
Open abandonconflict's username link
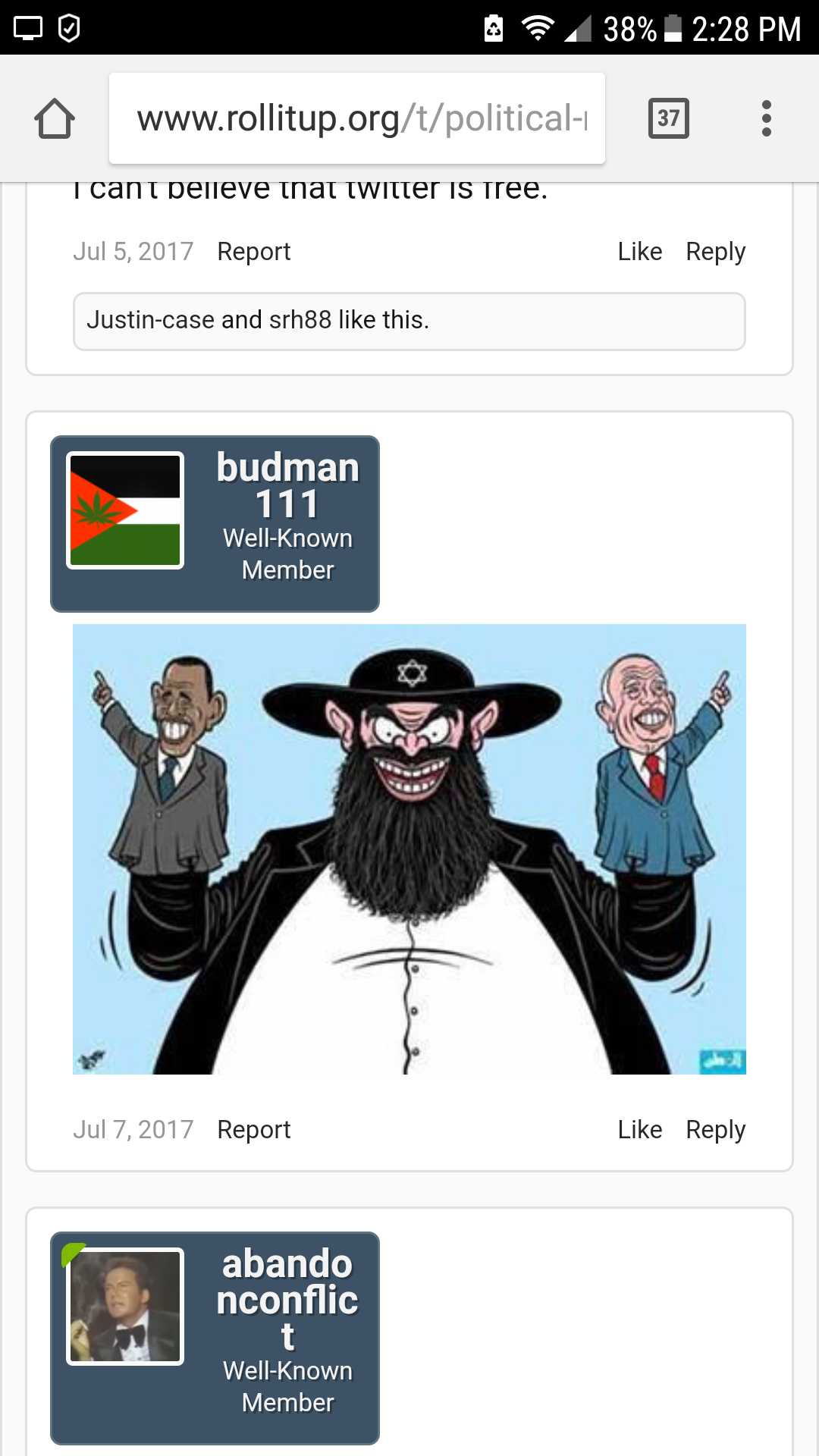pyautogui.click(x=287, y=1299)
